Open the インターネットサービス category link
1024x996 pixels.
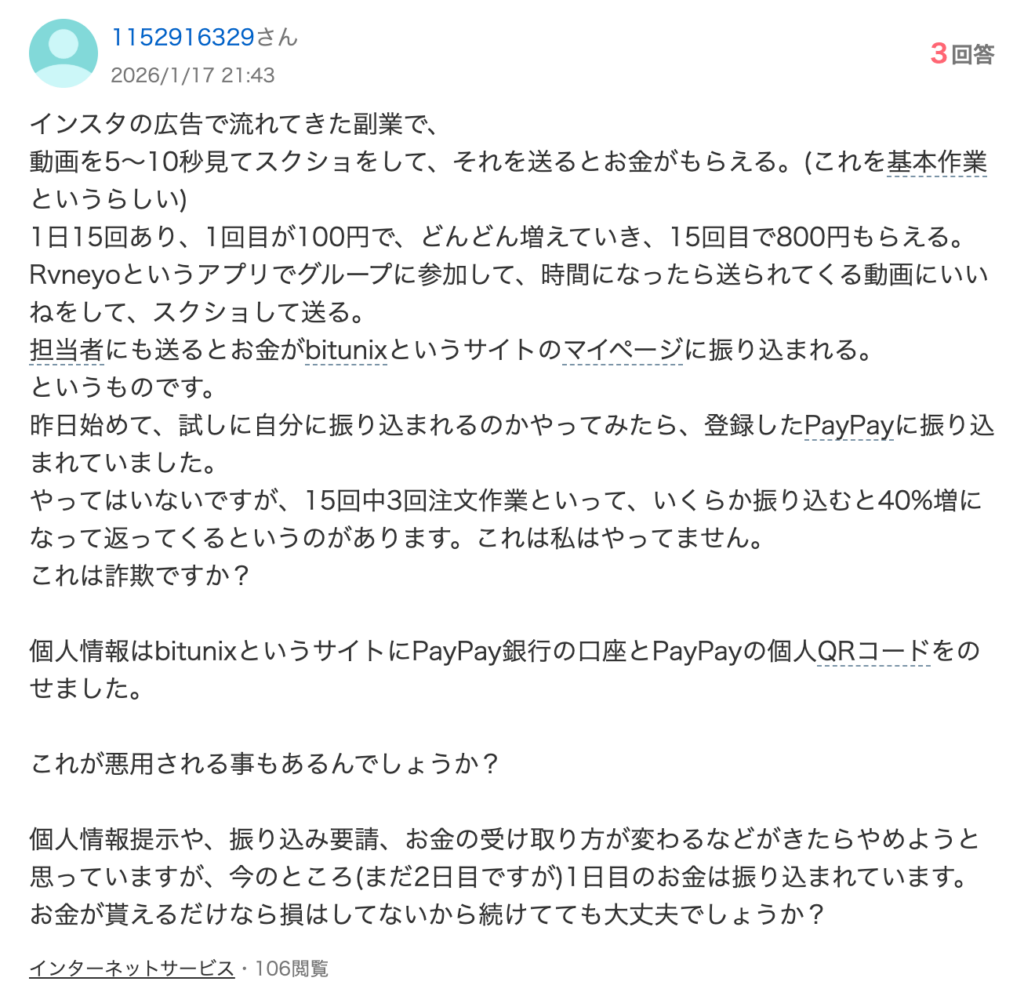pos(132,968)
